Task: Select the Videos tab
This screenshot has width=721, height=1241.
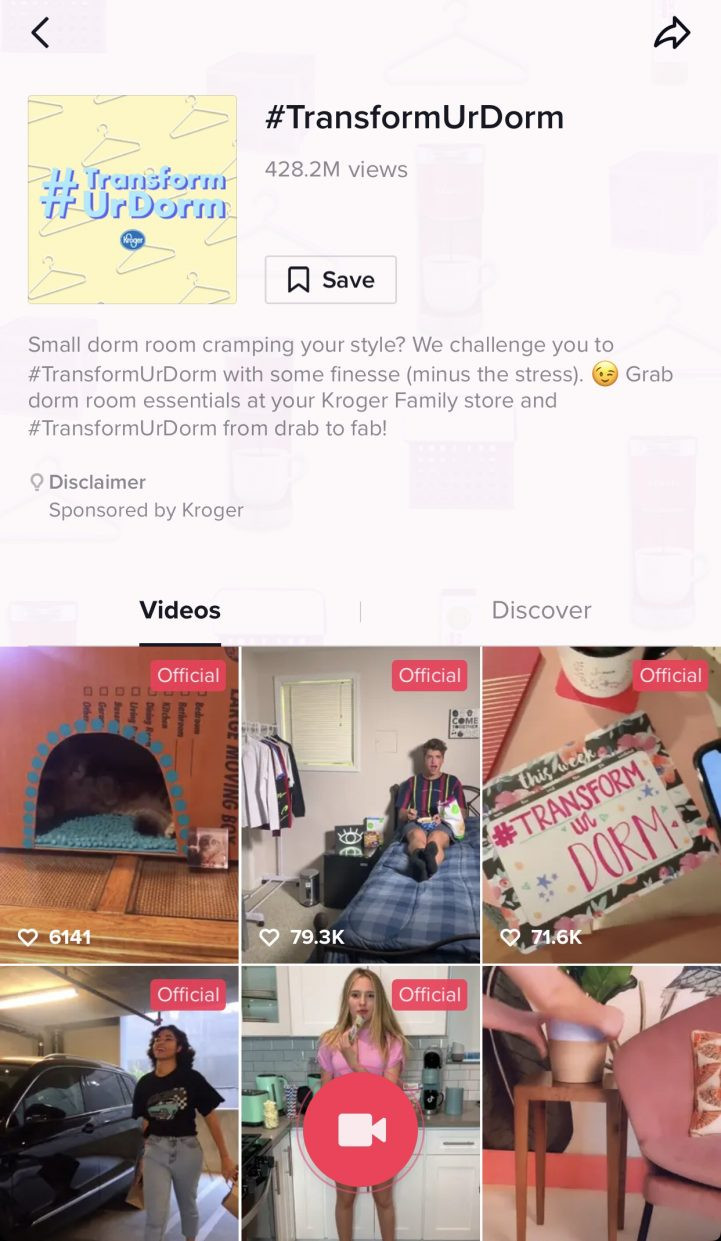Action: coord(180,610)
